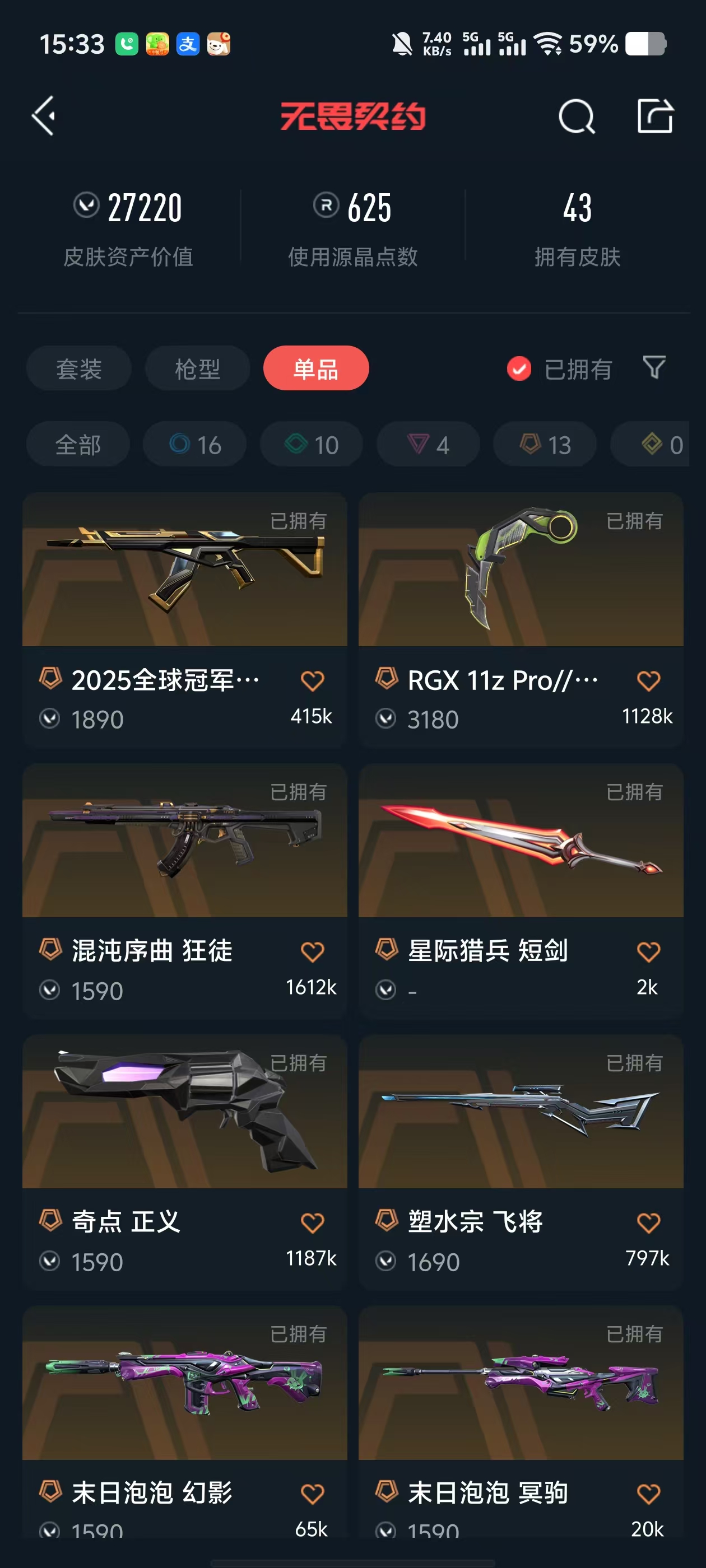Filter by the blue tier chip showing 16
The image size is (706, 1568).
[195, 445]
